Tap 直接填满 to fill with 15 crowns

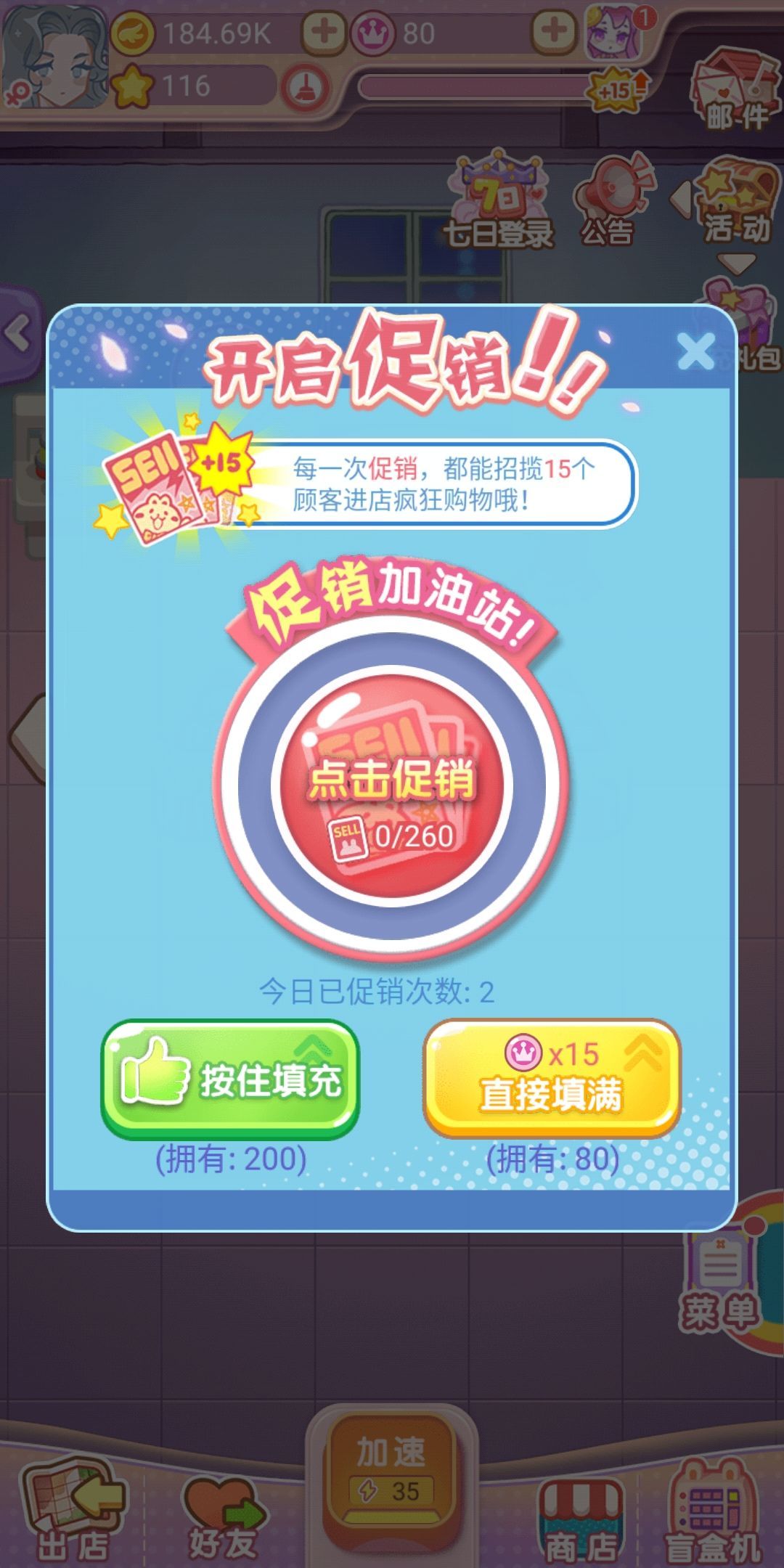click(x=552, y=1079)
